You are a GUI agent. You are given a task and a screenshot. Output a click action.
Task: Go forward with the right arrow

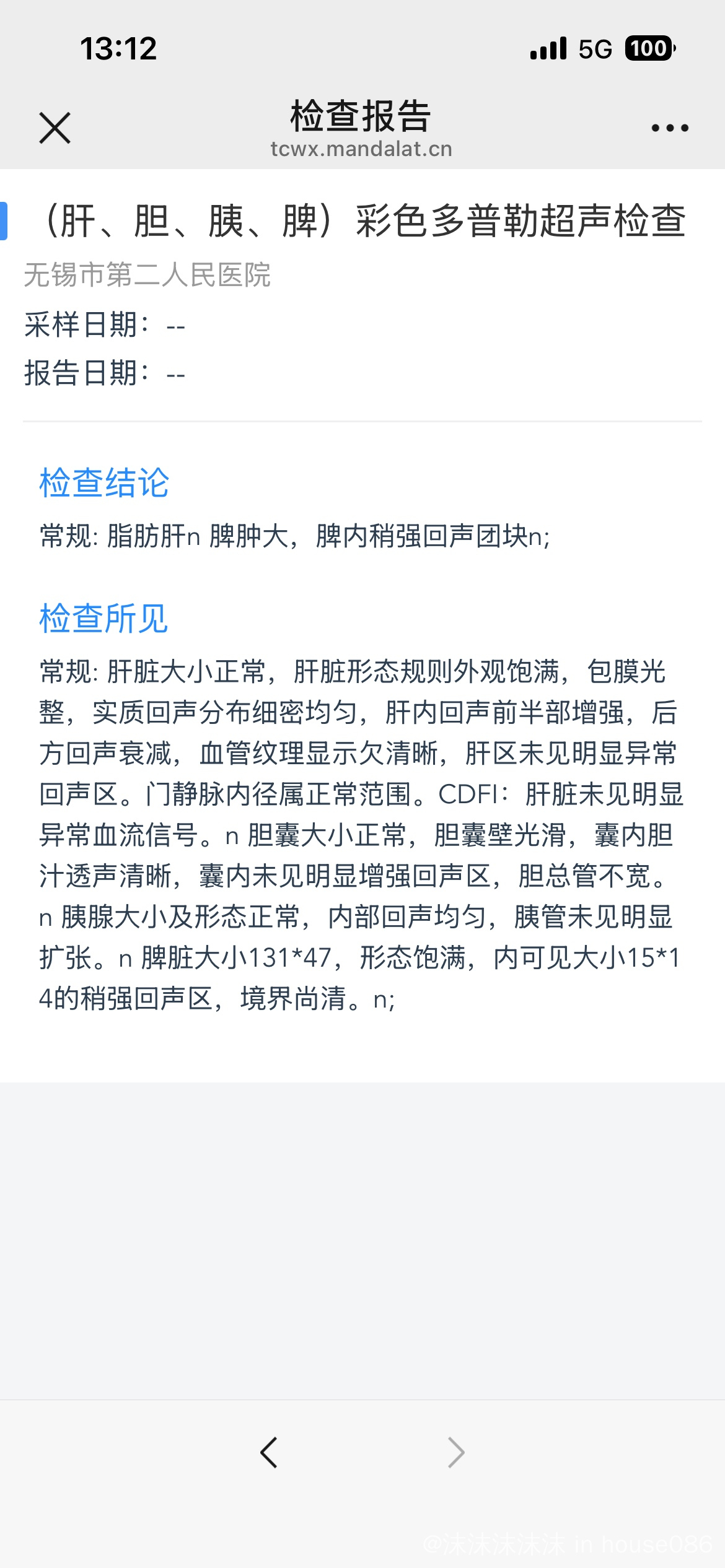pyautogui.click(x=456, y=1452)
